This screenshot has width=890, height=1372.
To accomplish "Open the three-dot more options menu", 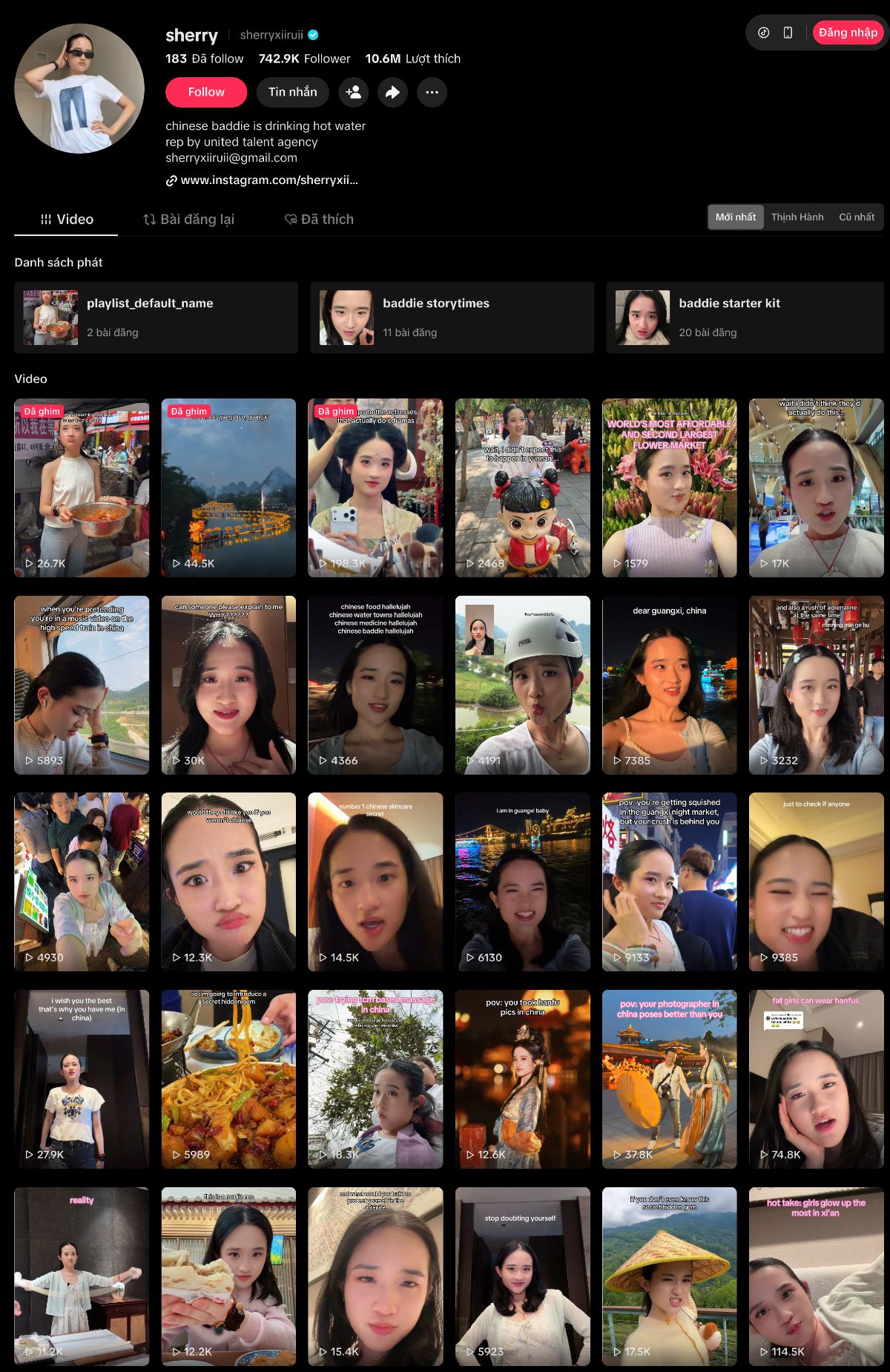I will pyautogui.click(x=432, y=92).
